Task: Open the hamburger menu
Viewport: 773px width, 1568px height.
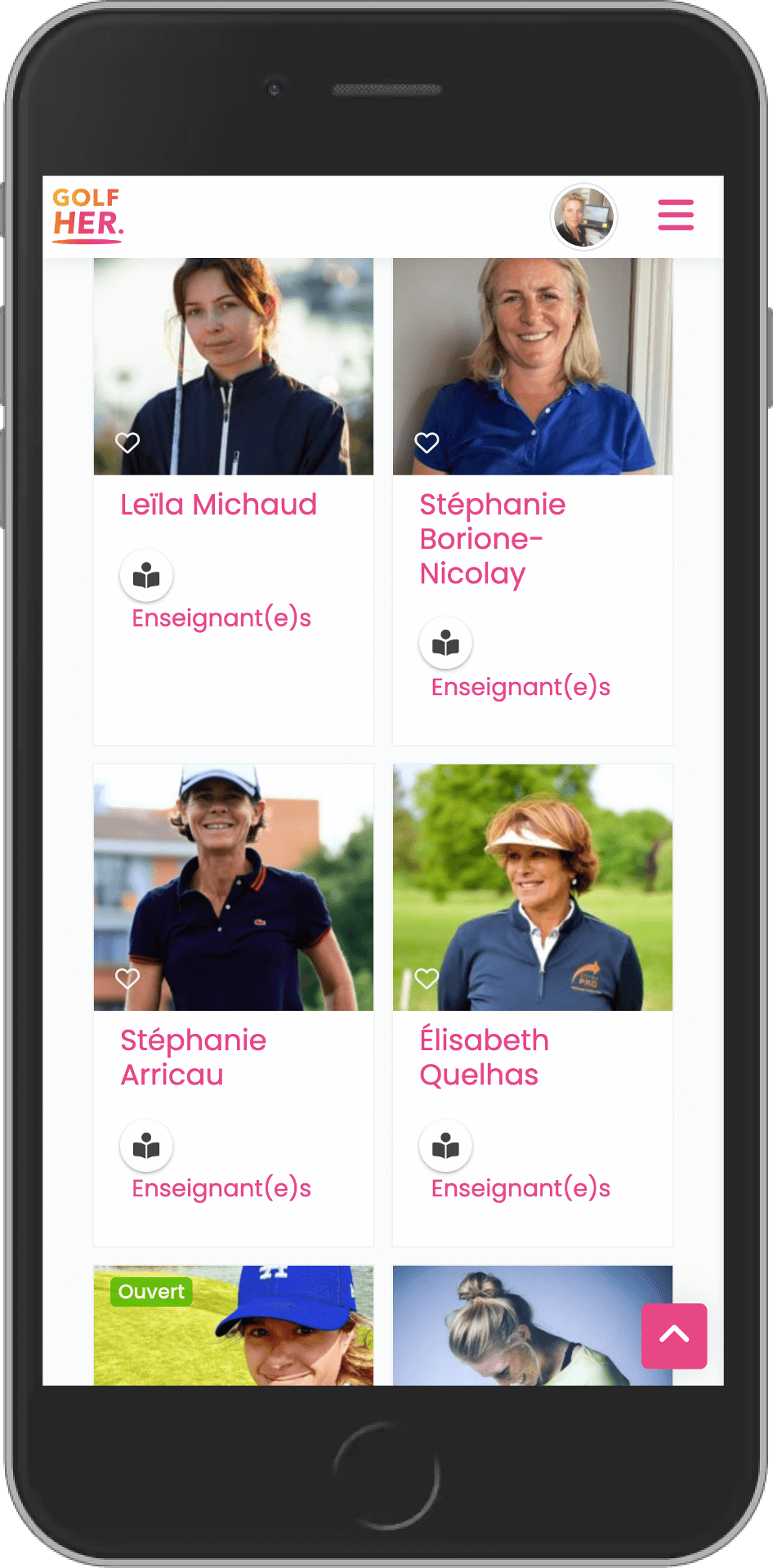Action: [675, 215]
